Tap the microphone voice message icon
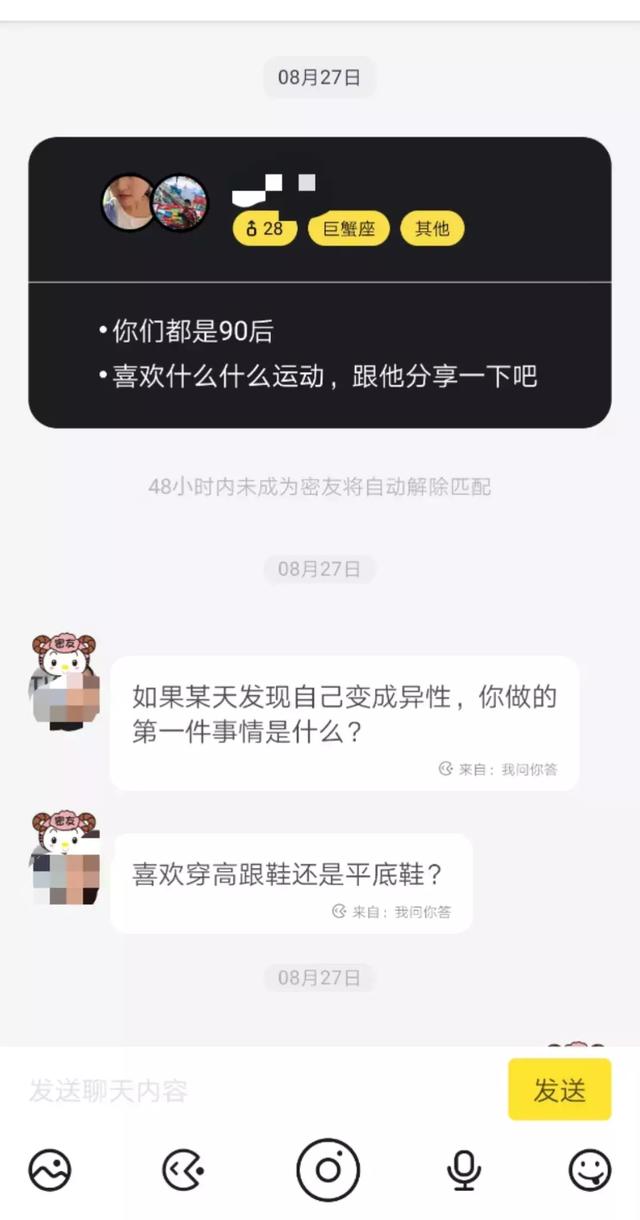640x1220 pixels. [x=463, y=1169]
